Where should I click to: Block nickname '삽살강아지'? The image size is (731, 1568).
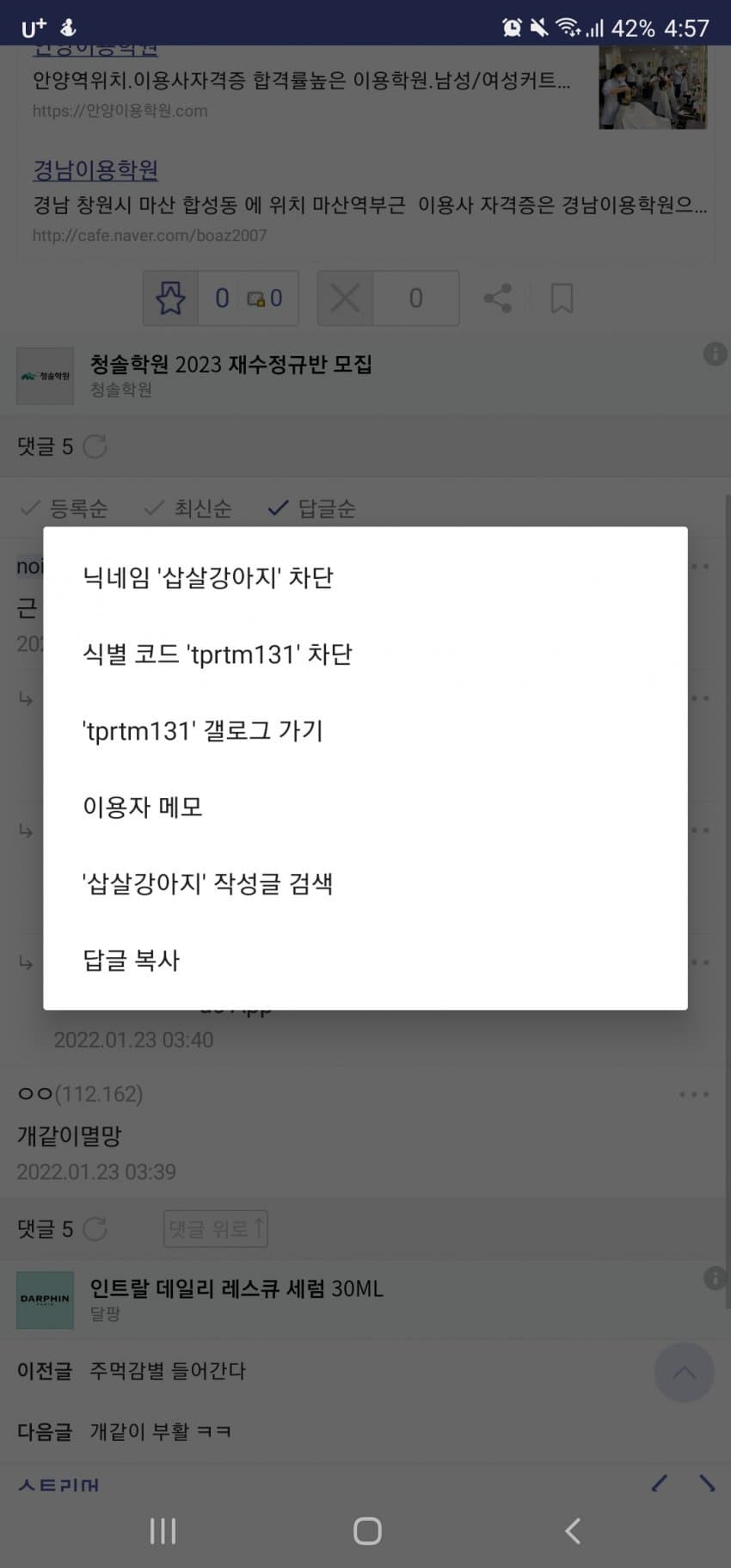(x=208, y=577)
